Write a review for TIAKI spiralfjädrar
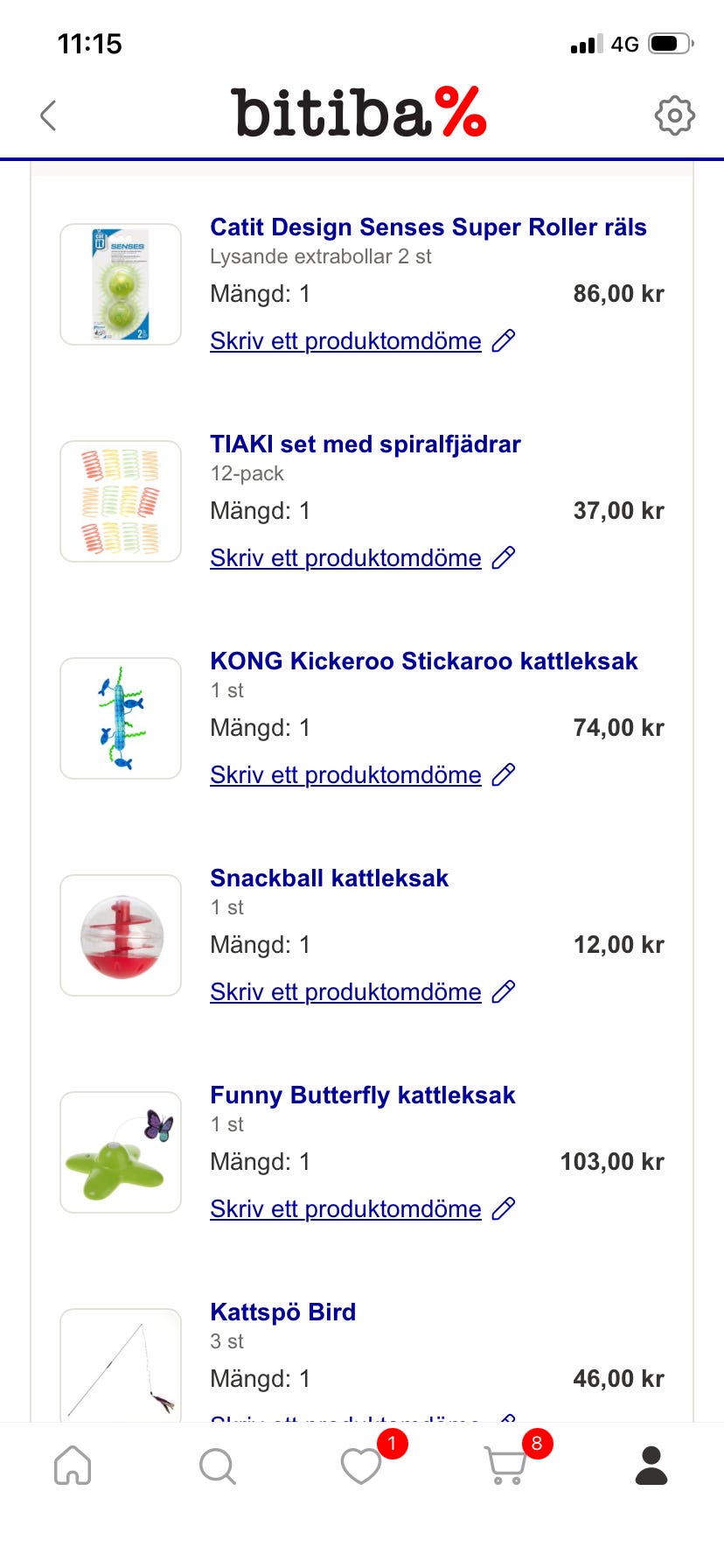Screen dimensions: 724x1568 [346, 558]
